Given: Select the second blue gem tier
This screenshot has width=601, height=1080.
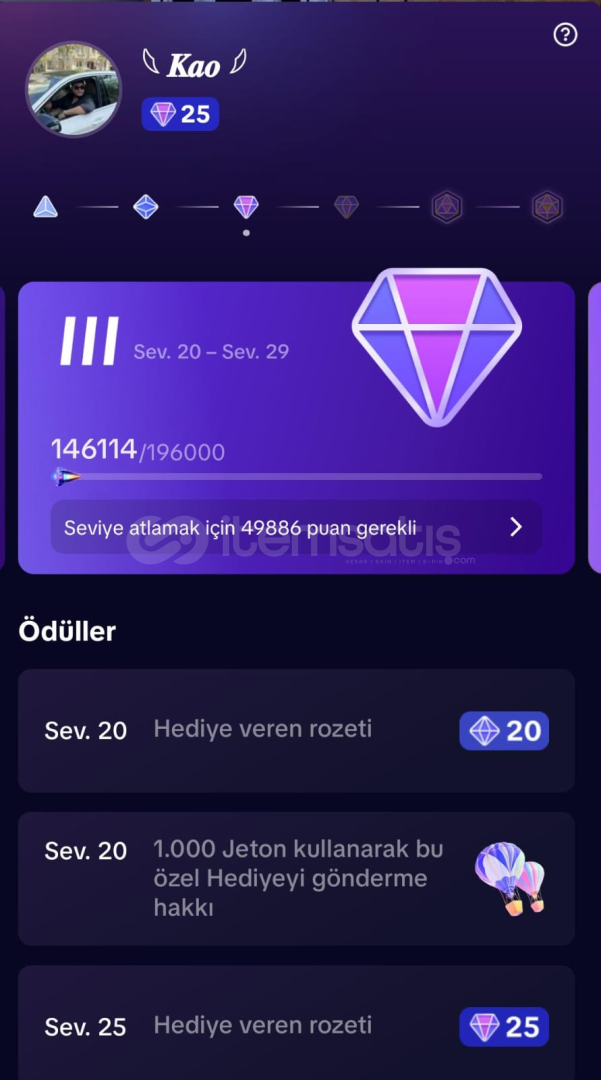Looking at the screenshot, I should 146,207.
